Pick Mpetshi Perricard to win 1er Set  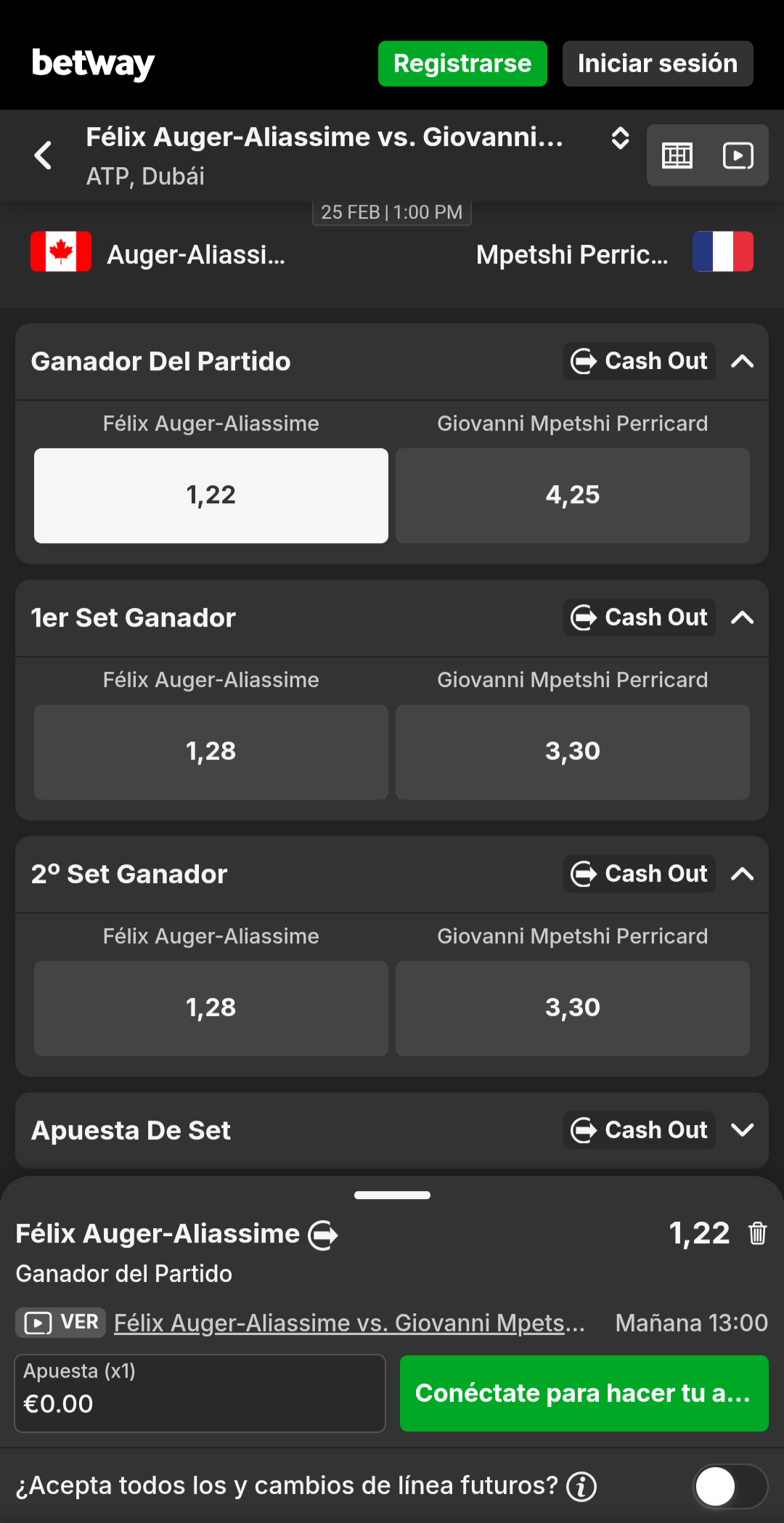coord(572,752)
